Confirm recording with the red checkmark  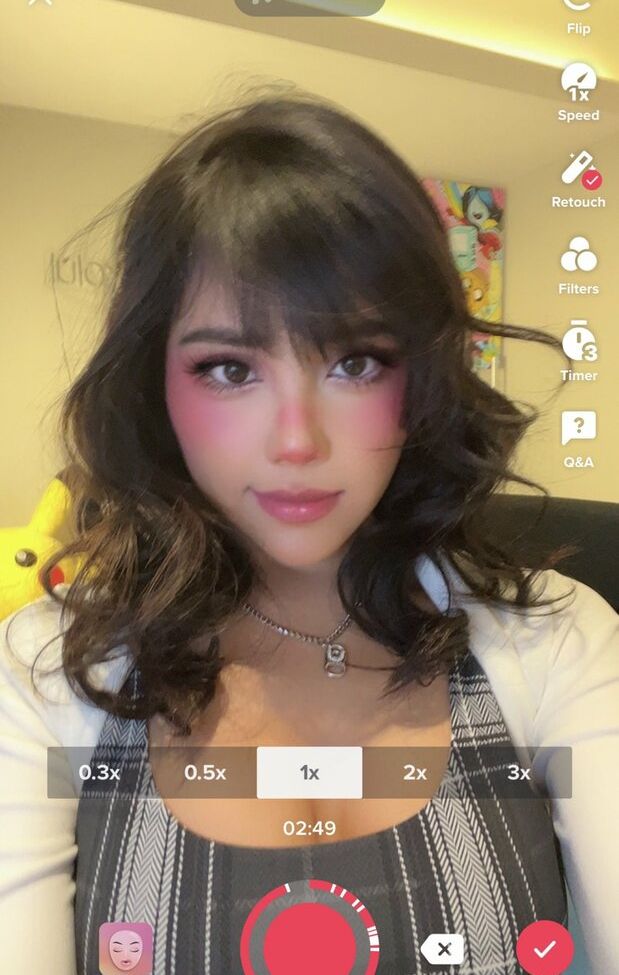click(545, 948)
